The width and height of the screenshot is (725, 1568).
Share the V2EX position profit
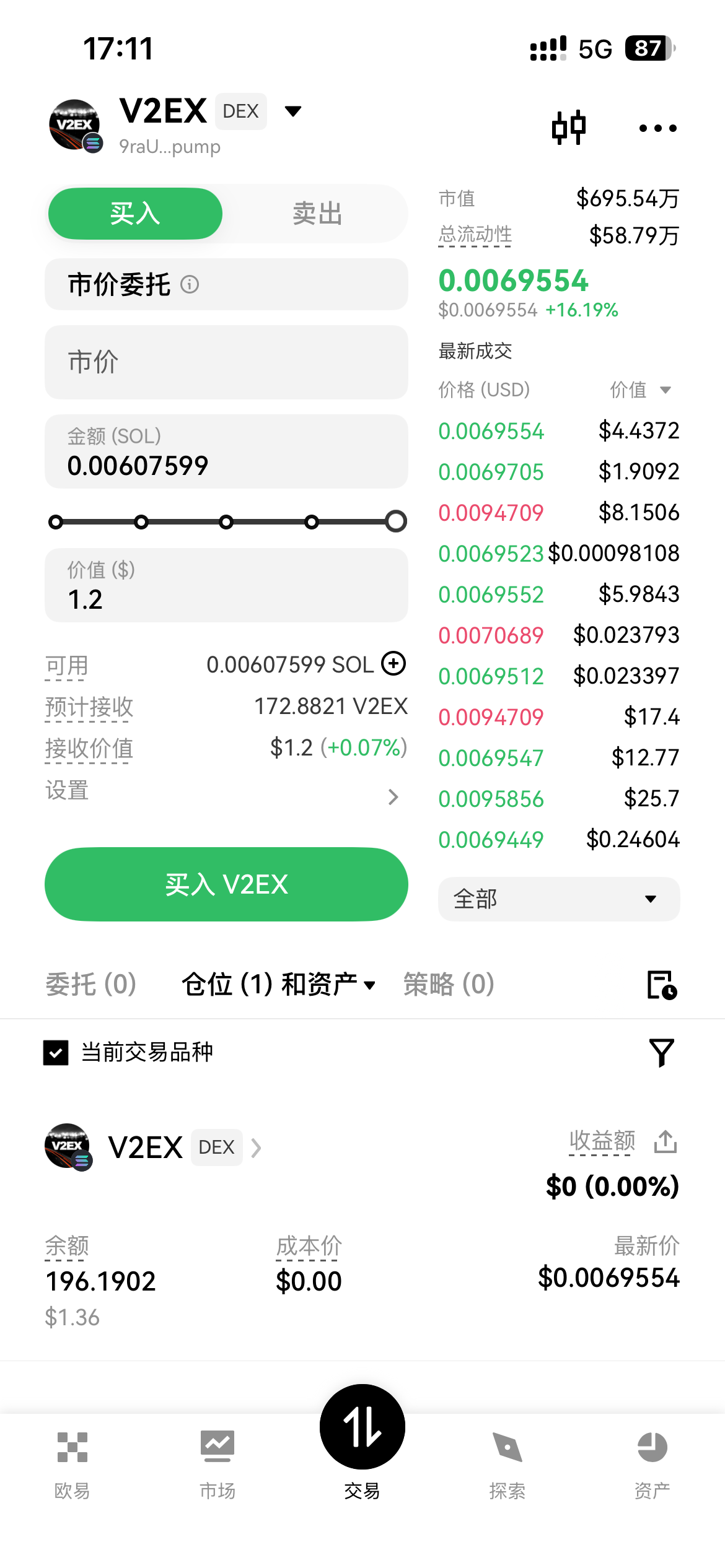[x=665, y=1141]
